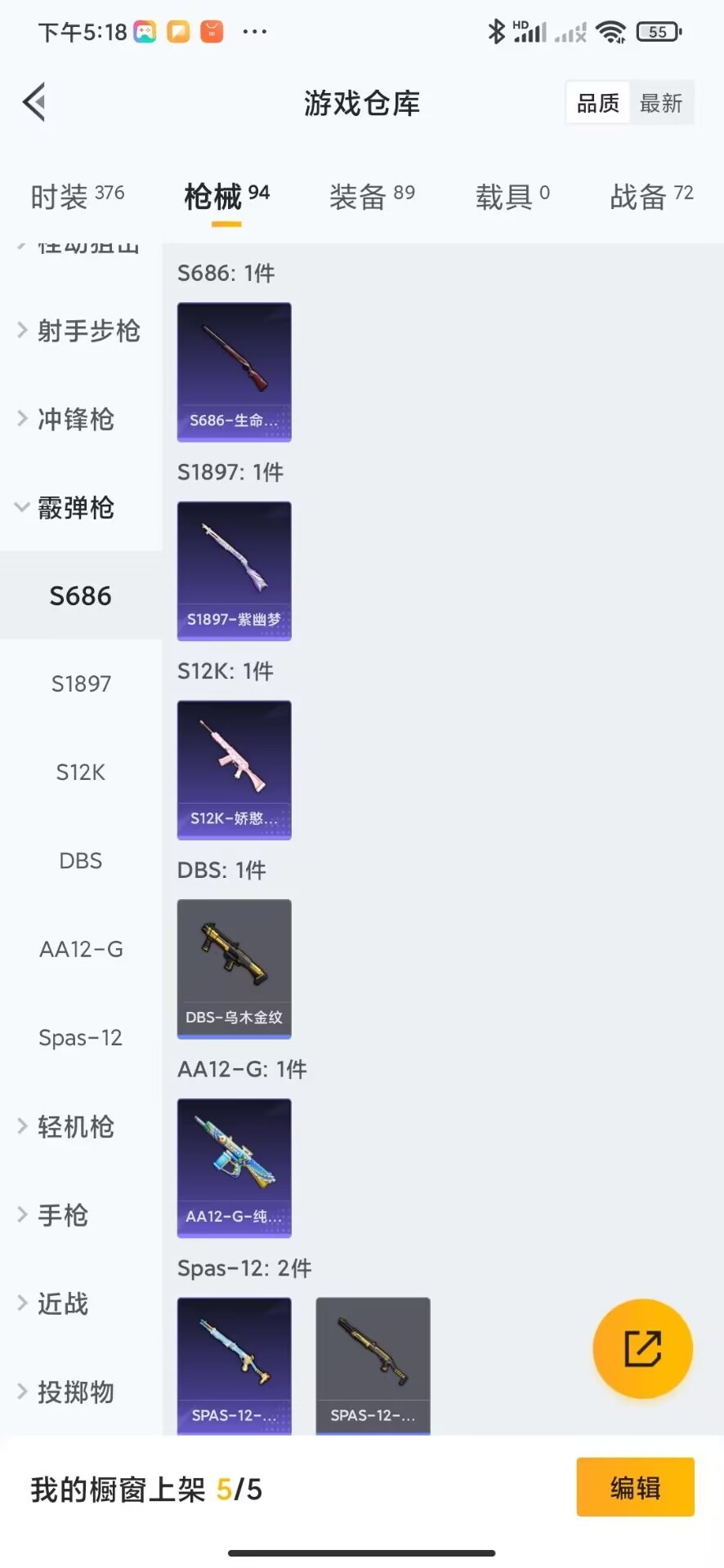Tap the orange share floating button

click(x=642, y=1348)
